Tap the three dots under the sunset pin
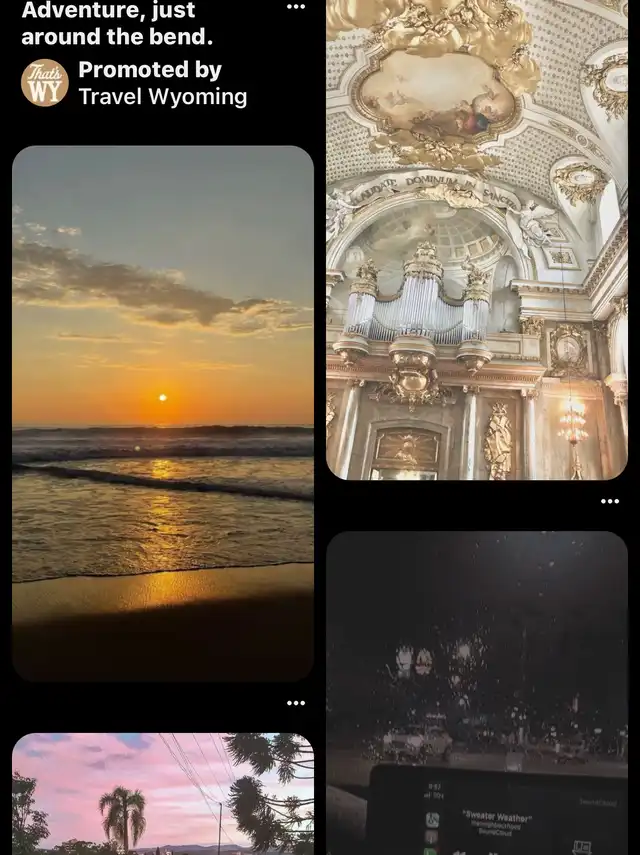The height and width of the screenshot is (855, 640). [x=296, y=703]
